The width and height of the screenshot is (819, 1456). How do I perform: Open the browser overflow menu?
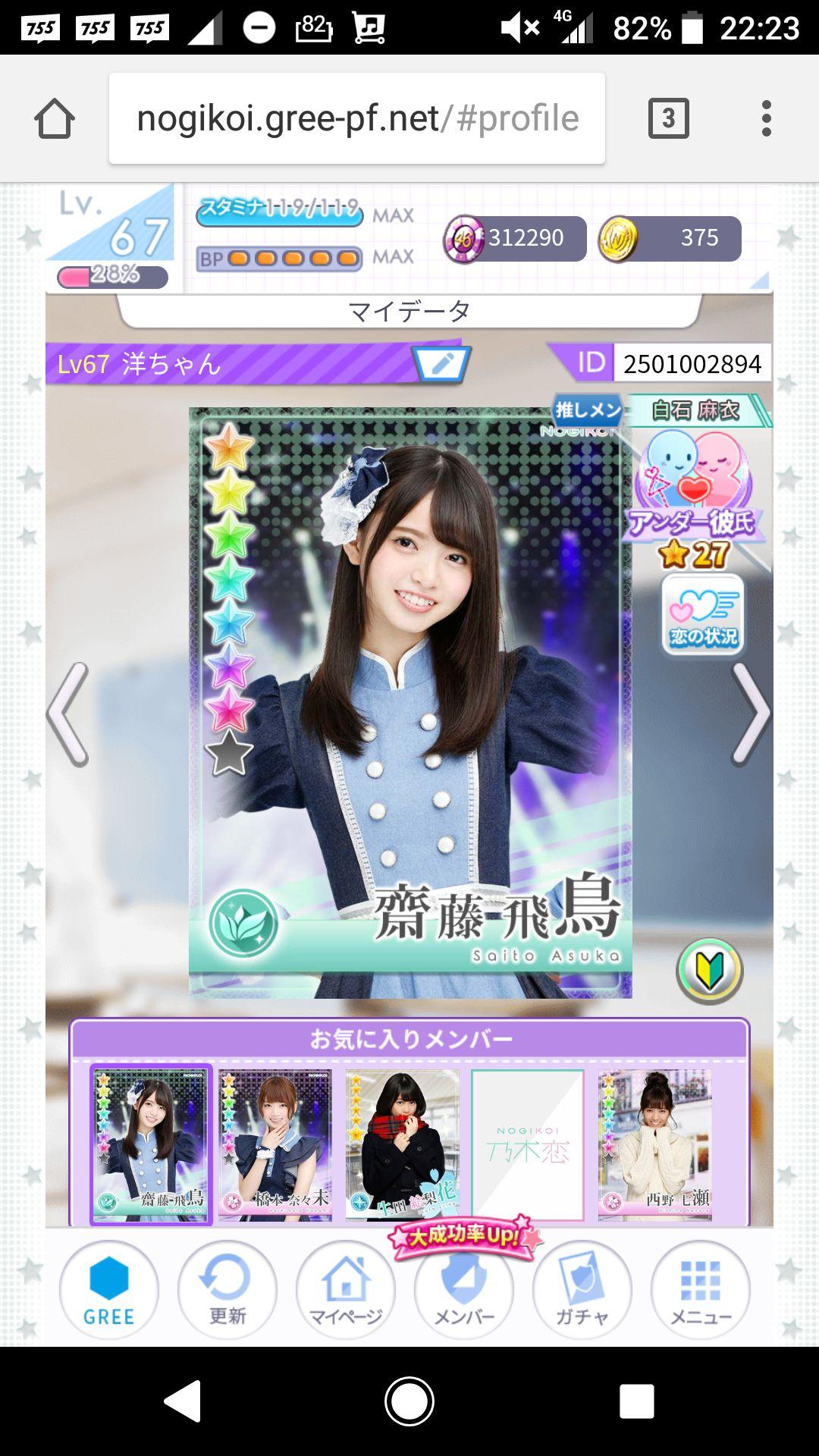tap(767, 119)
